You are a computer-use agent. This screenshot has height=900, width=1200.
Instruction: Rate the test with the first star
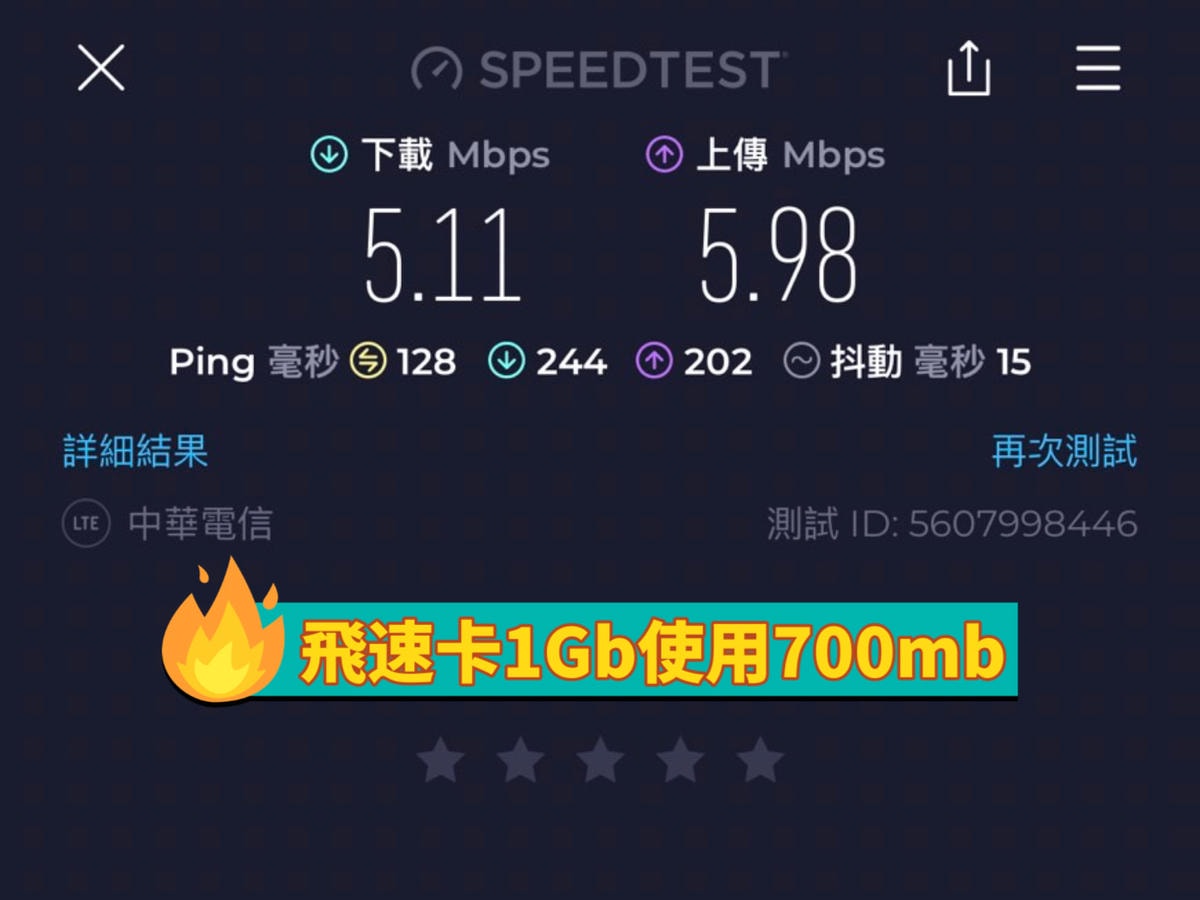click(x=441, y=760)
